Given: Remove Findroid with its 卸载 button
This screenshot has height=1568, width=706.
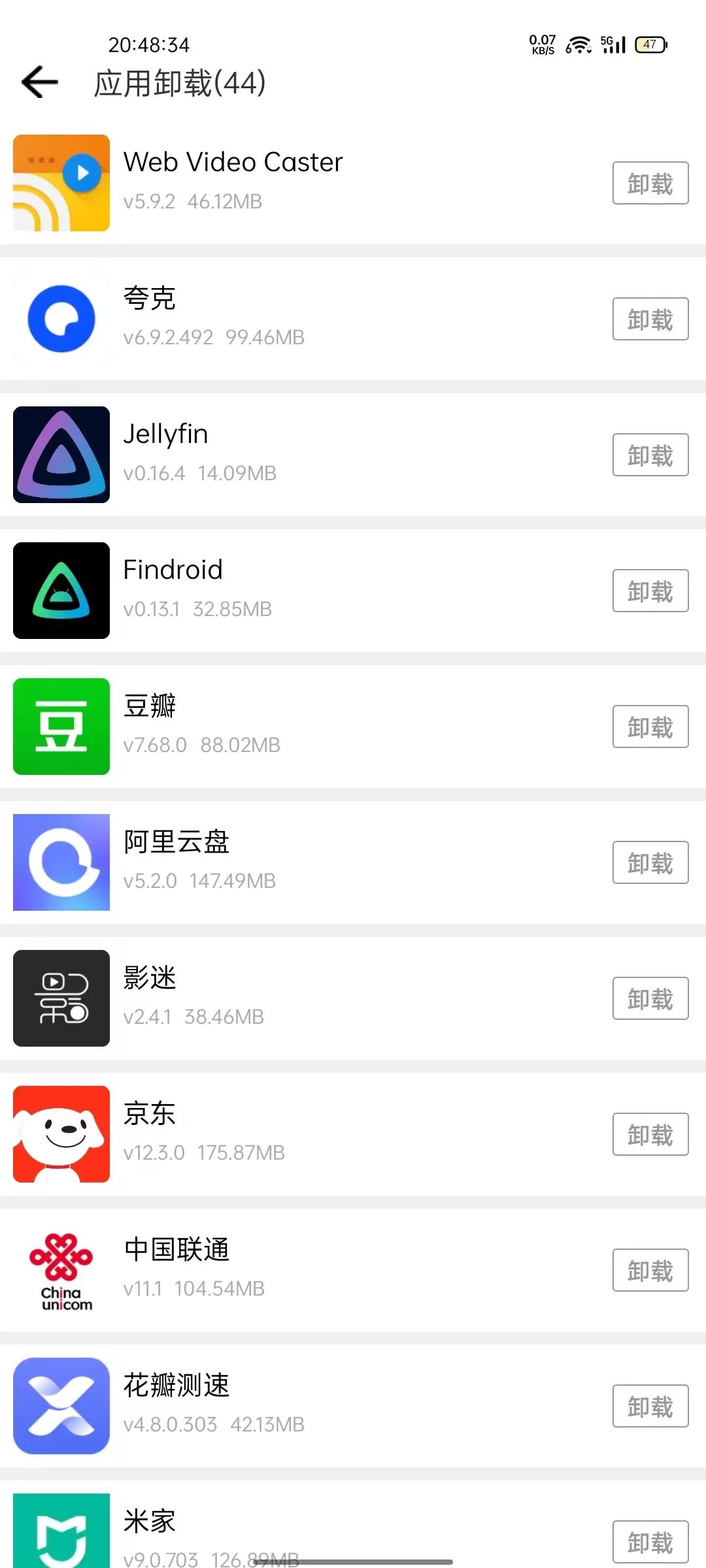Looking at the screenshot, I should pyautogui.click(x=650, y=591).
